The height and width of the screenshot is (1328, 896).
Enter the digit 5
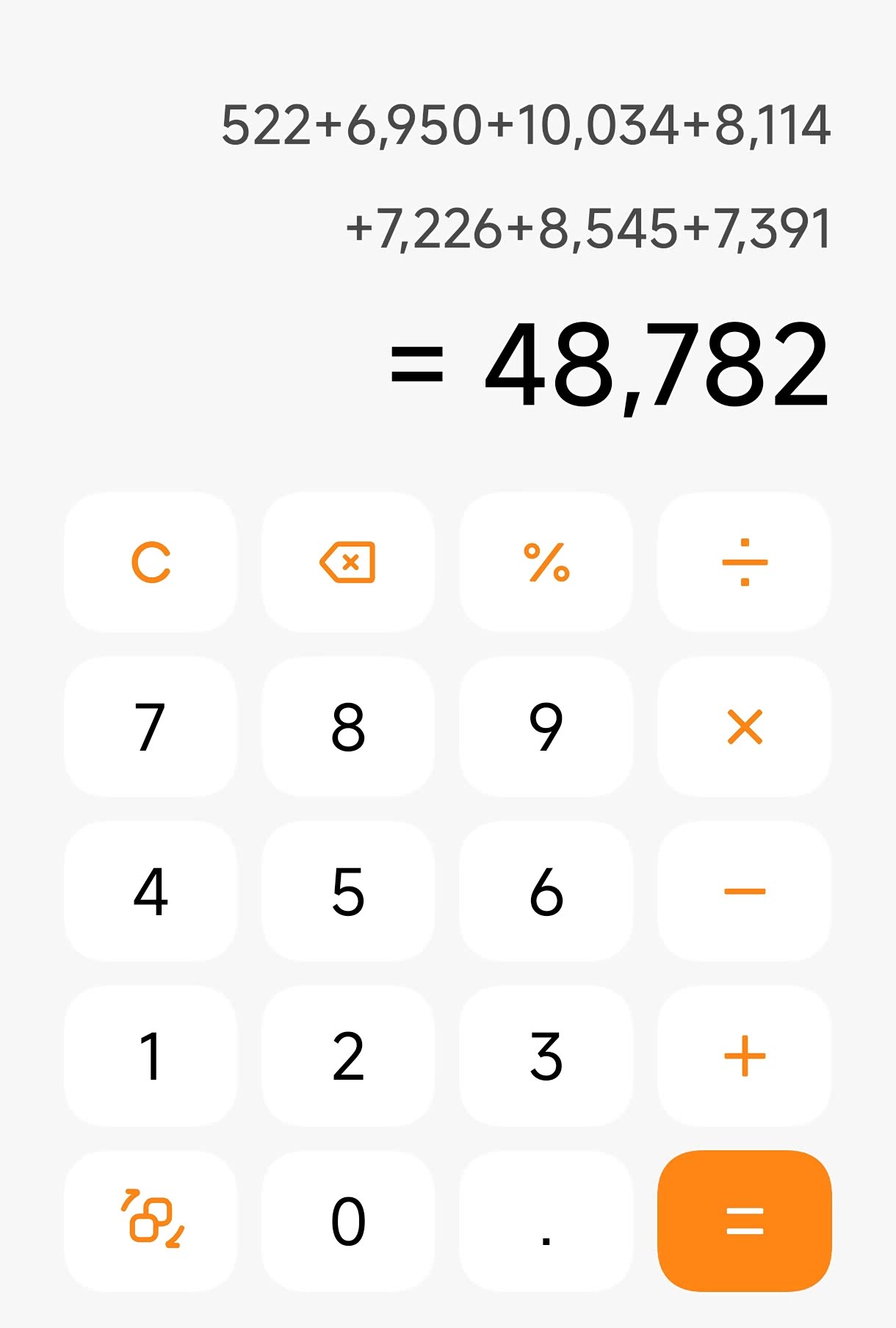(348, 892)
